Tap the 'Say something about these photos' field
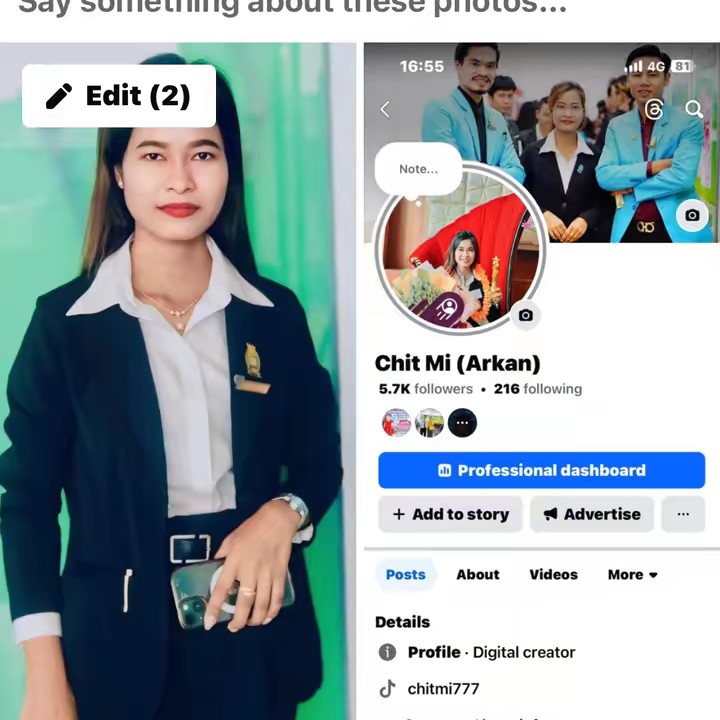Image resolution: width=720 pixels, height=720 pixels. click(x=292, y=8)
